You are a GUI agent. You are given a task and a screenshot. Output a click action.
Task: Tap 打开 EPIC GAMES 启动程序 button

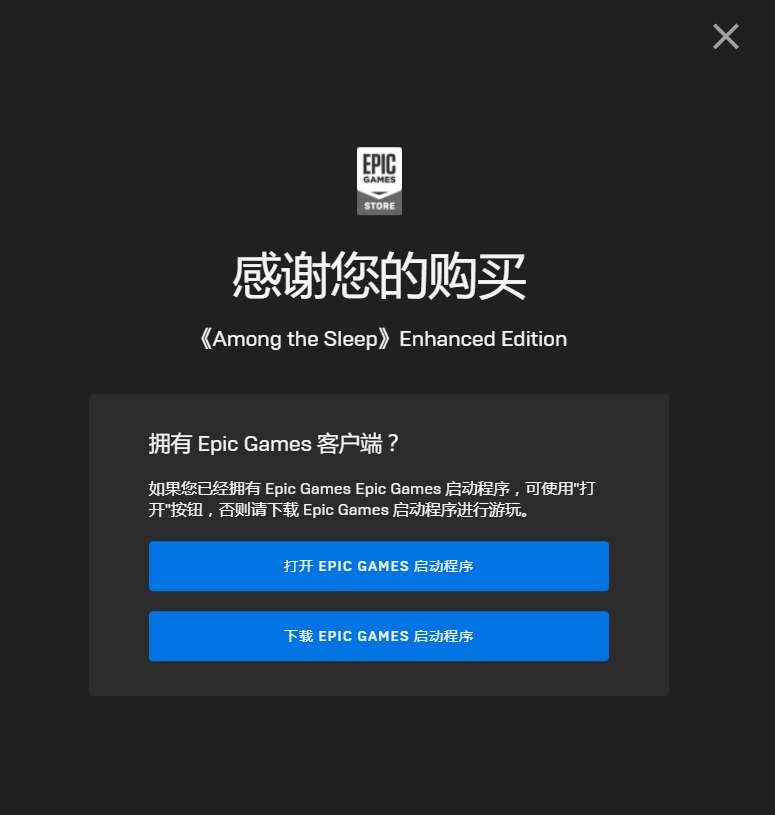[378, 566]
